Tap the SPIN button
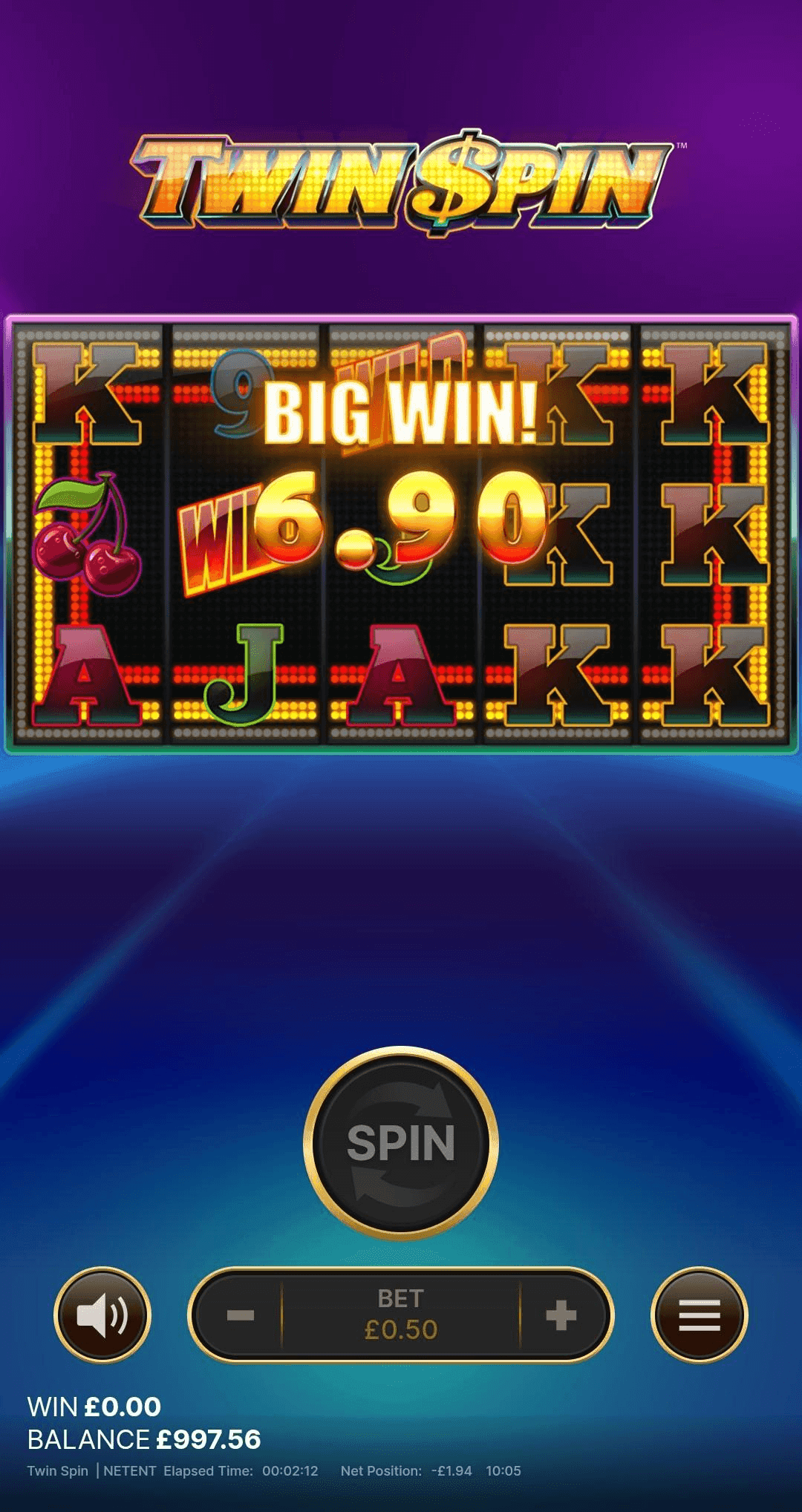Image resolution: width=802 pixels, height=1512 pixels. 401,1143
